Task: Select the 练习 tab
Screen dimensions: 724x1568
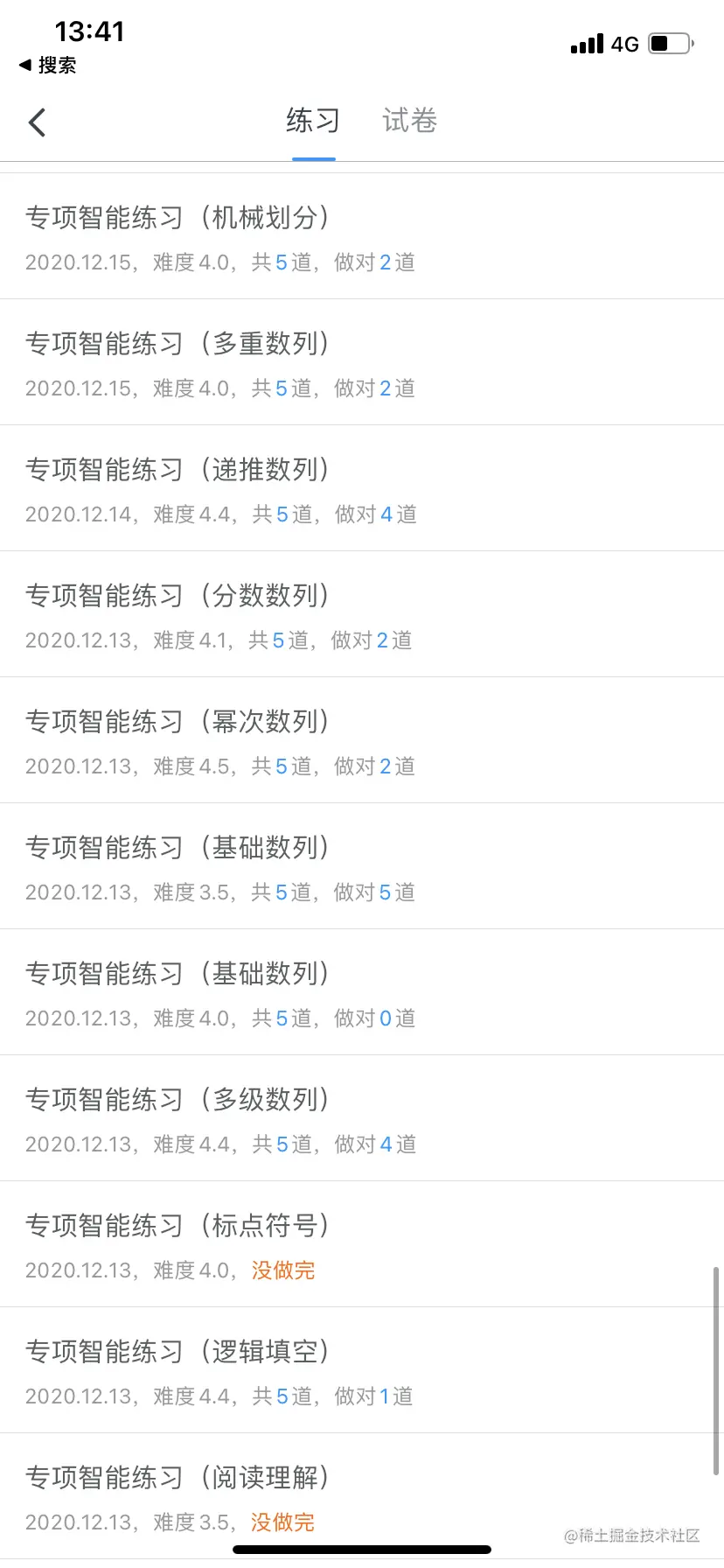Action: pyautogui.click(x=313, y=121)
